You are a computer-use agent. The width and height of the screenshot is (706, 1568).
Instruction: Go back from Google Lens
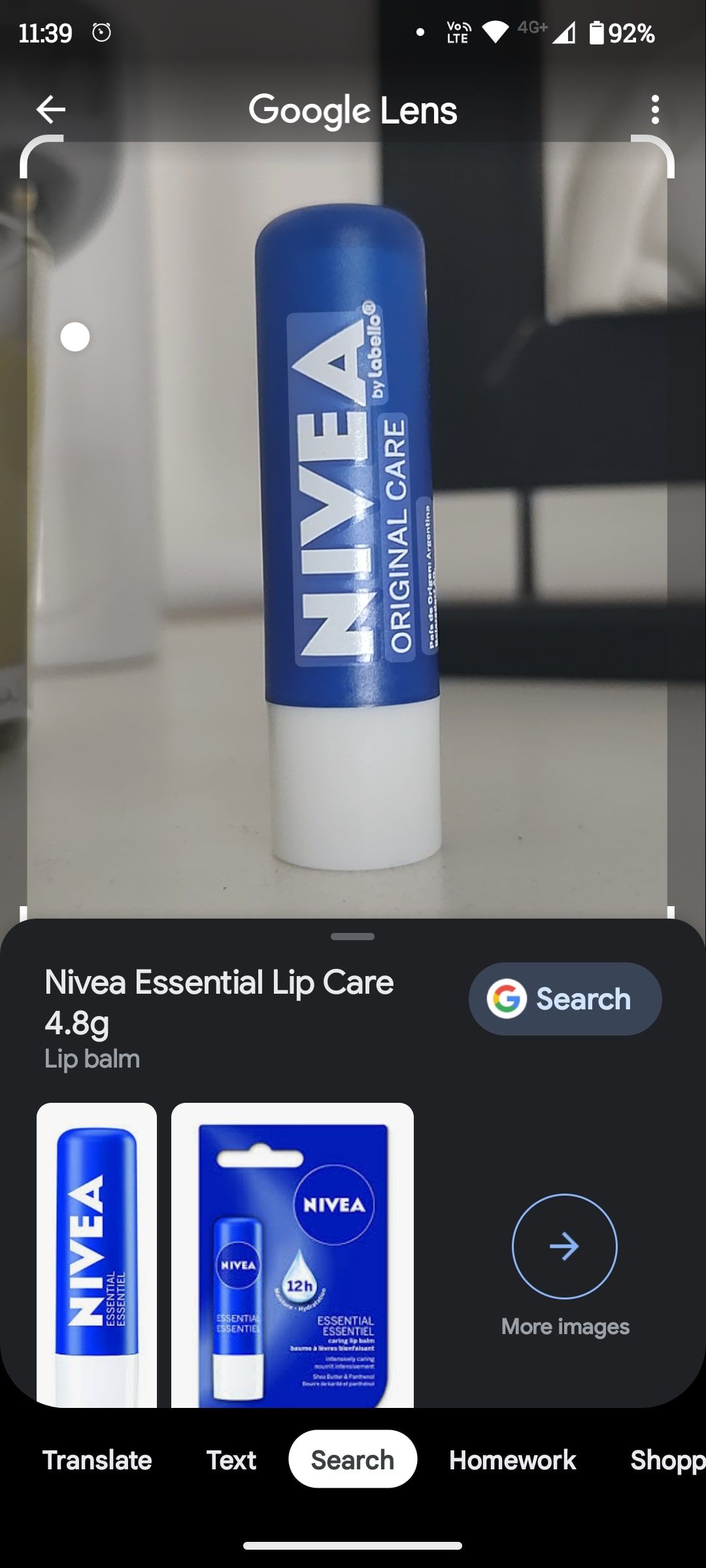point(50,109)
